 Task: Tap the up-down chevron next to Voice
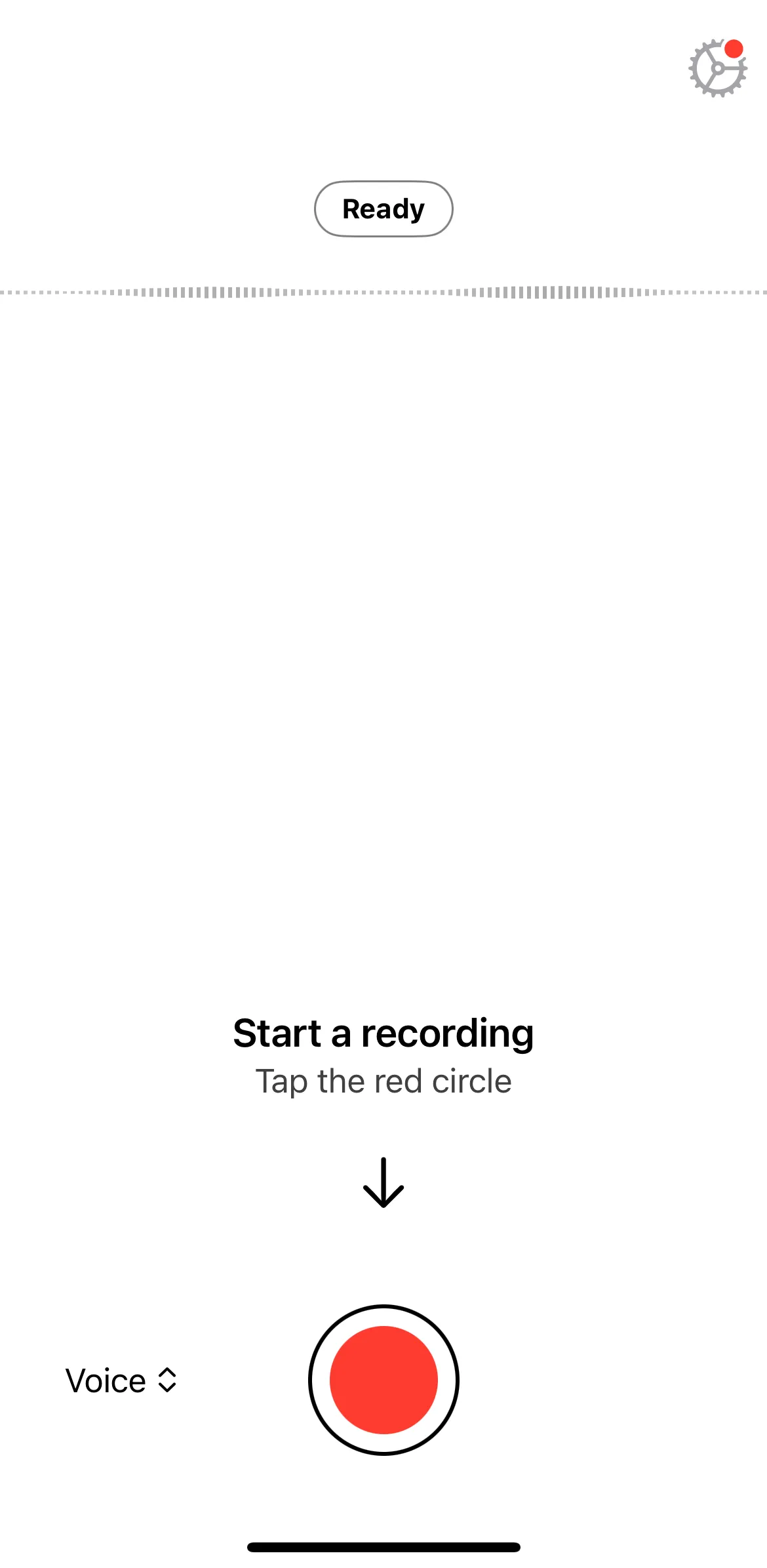click(x=166, y=1380)
